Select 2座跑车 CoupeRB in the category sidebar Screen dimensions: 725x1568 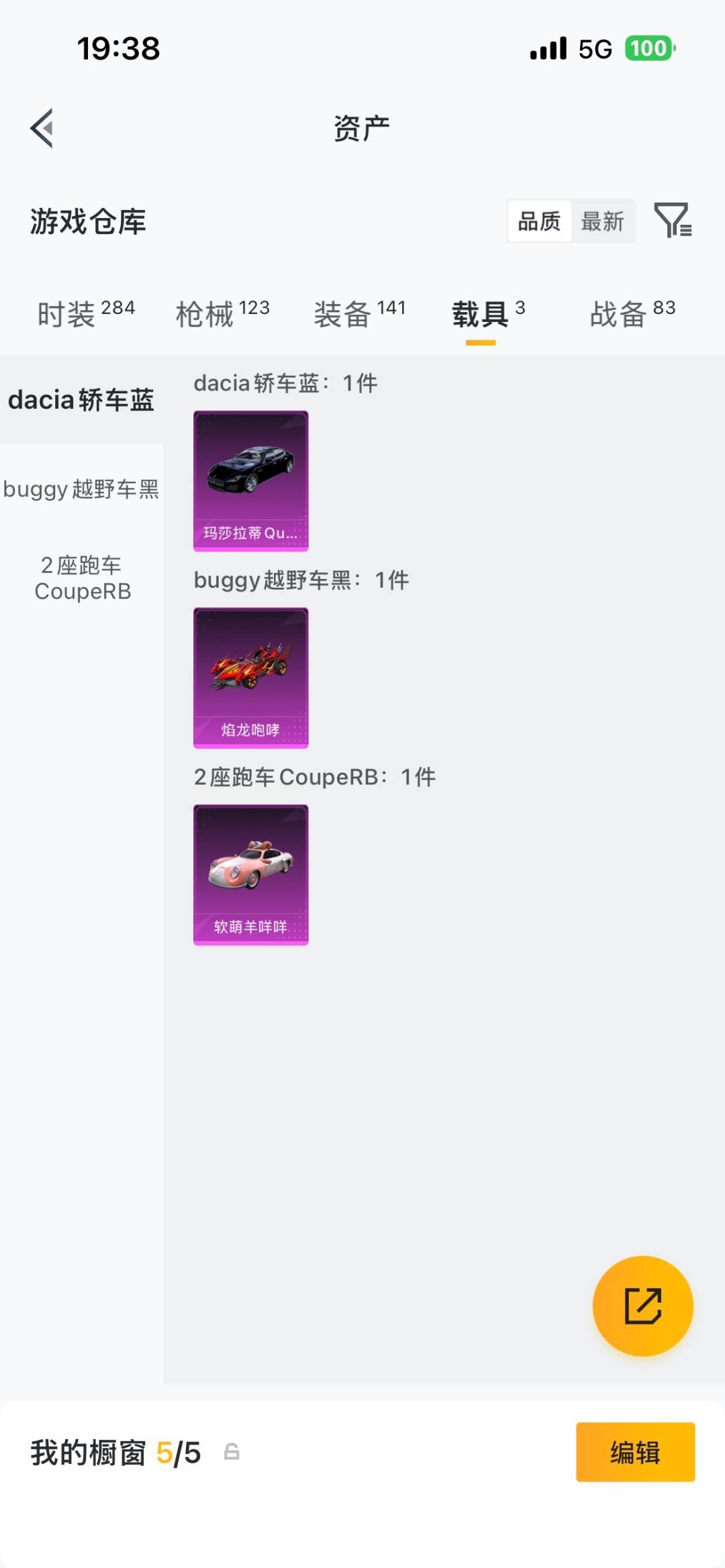81,578
